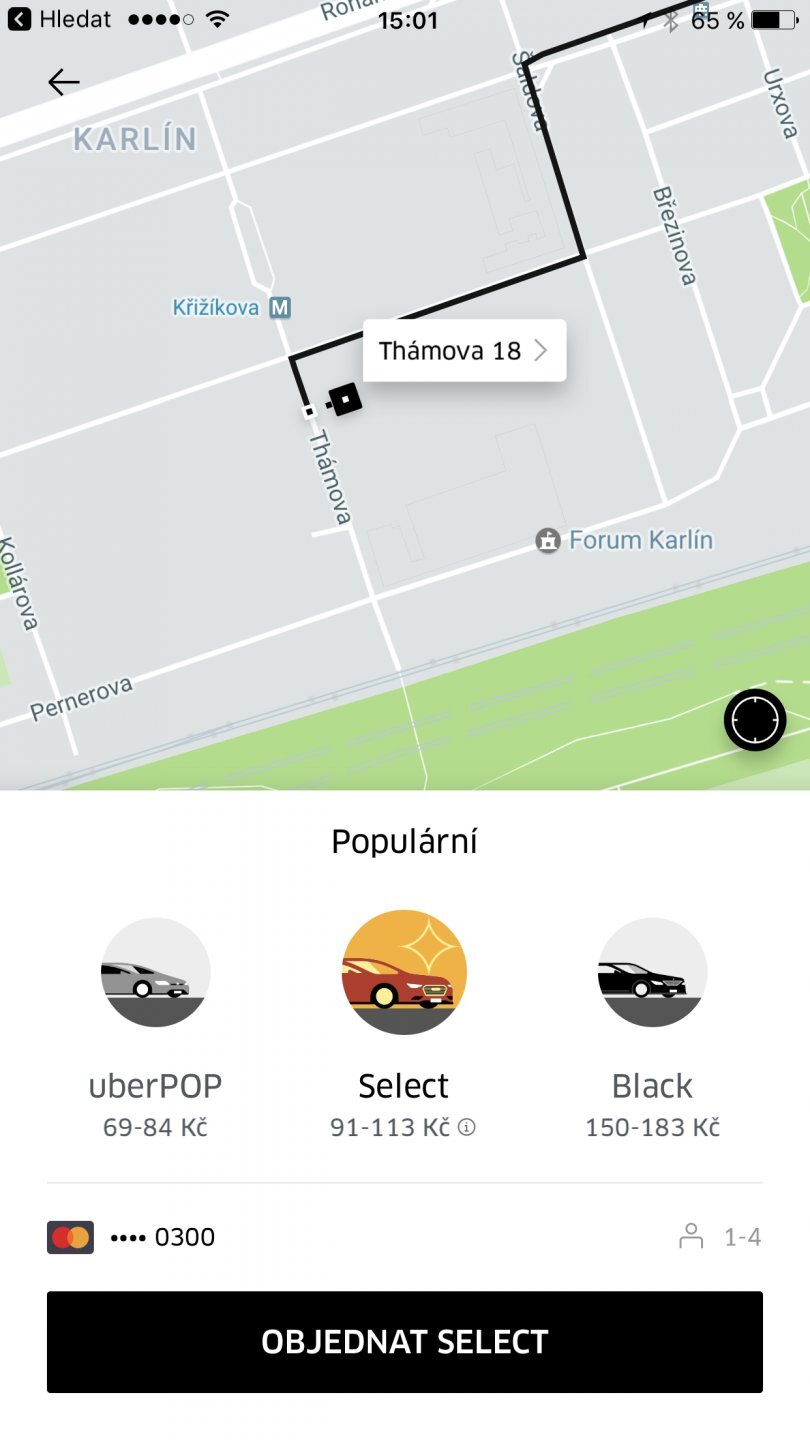Tap OBJEDNAT SELECT to order the ride
Screen dimensions: 810x1440
(403, 1342)
